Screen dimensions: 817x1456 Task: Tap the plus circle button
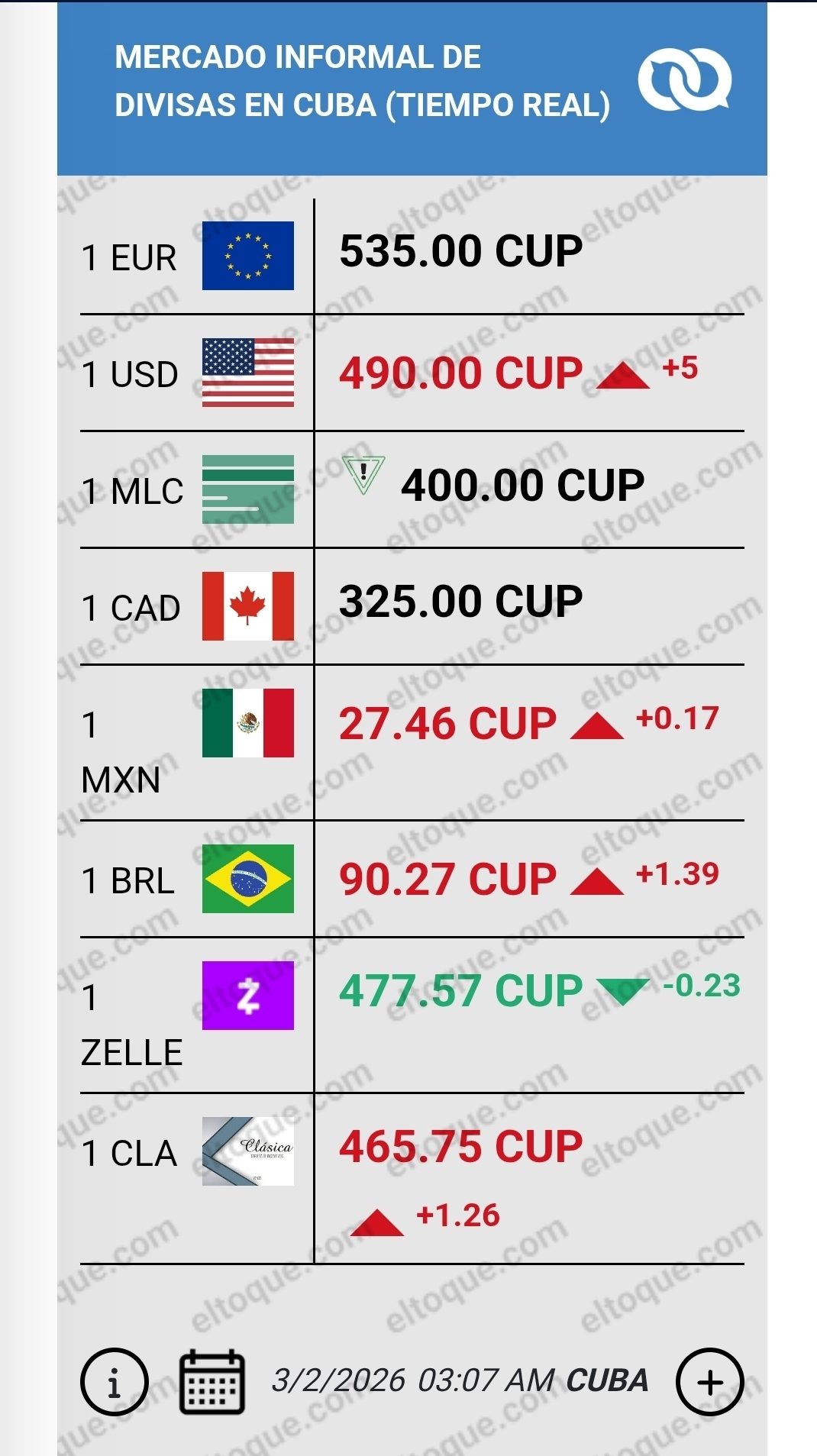click(x=709, y=1382)
